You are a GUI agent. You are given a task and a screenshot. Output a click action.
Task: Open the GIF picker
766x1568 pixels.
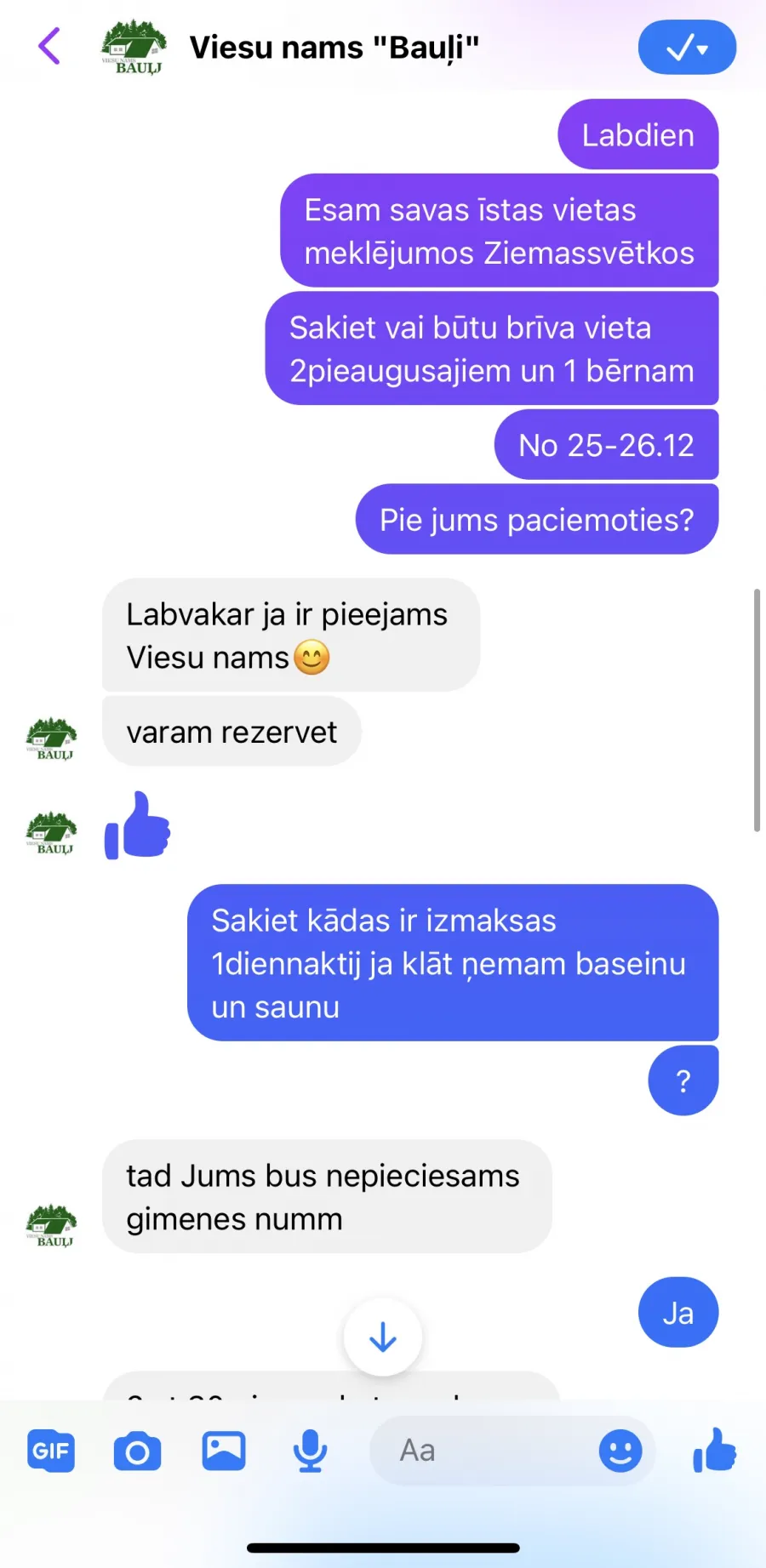(51, 1451)
